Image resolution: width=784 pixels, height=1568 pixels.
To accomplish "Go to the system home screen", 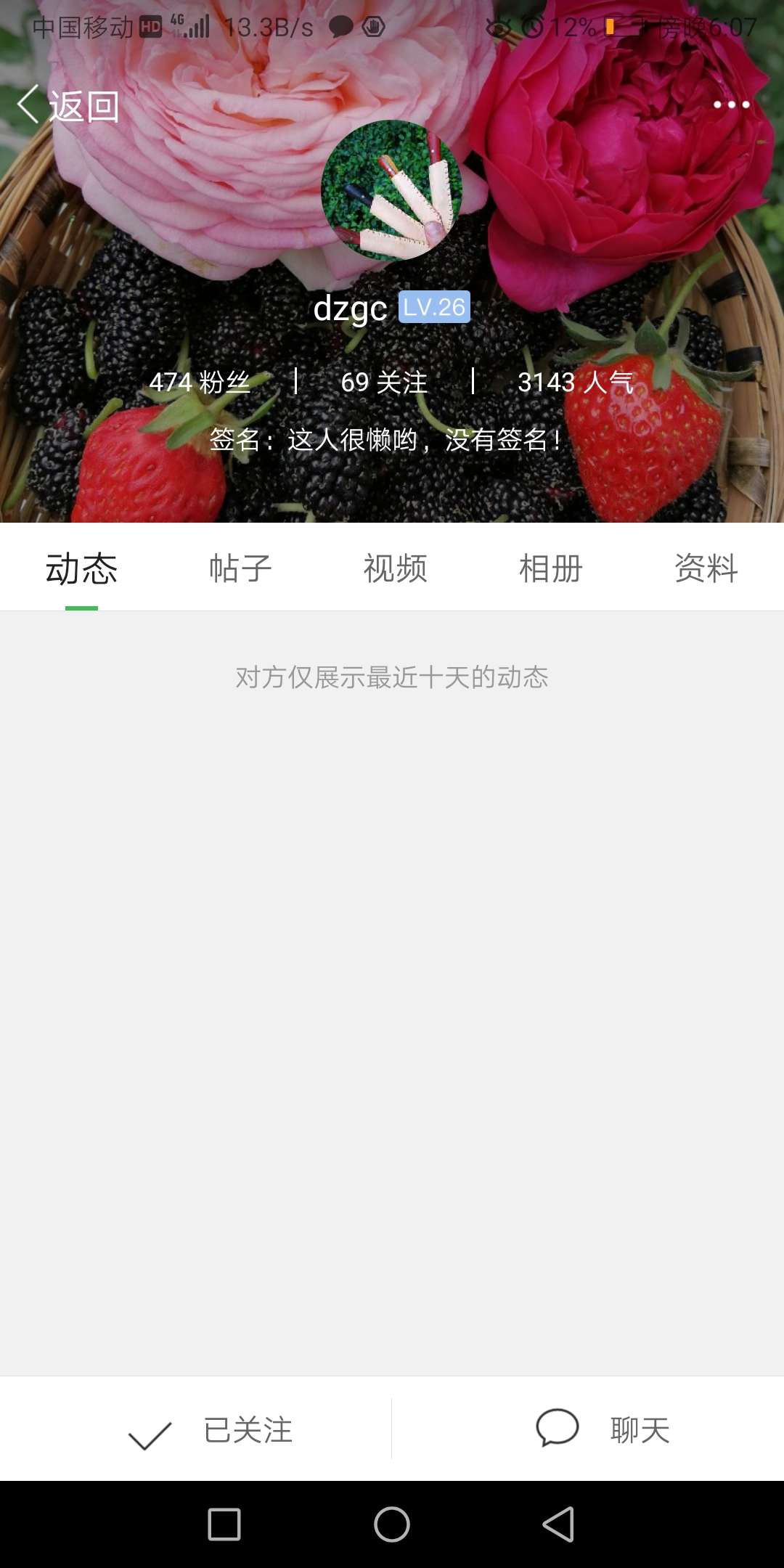I will 392,1524.
